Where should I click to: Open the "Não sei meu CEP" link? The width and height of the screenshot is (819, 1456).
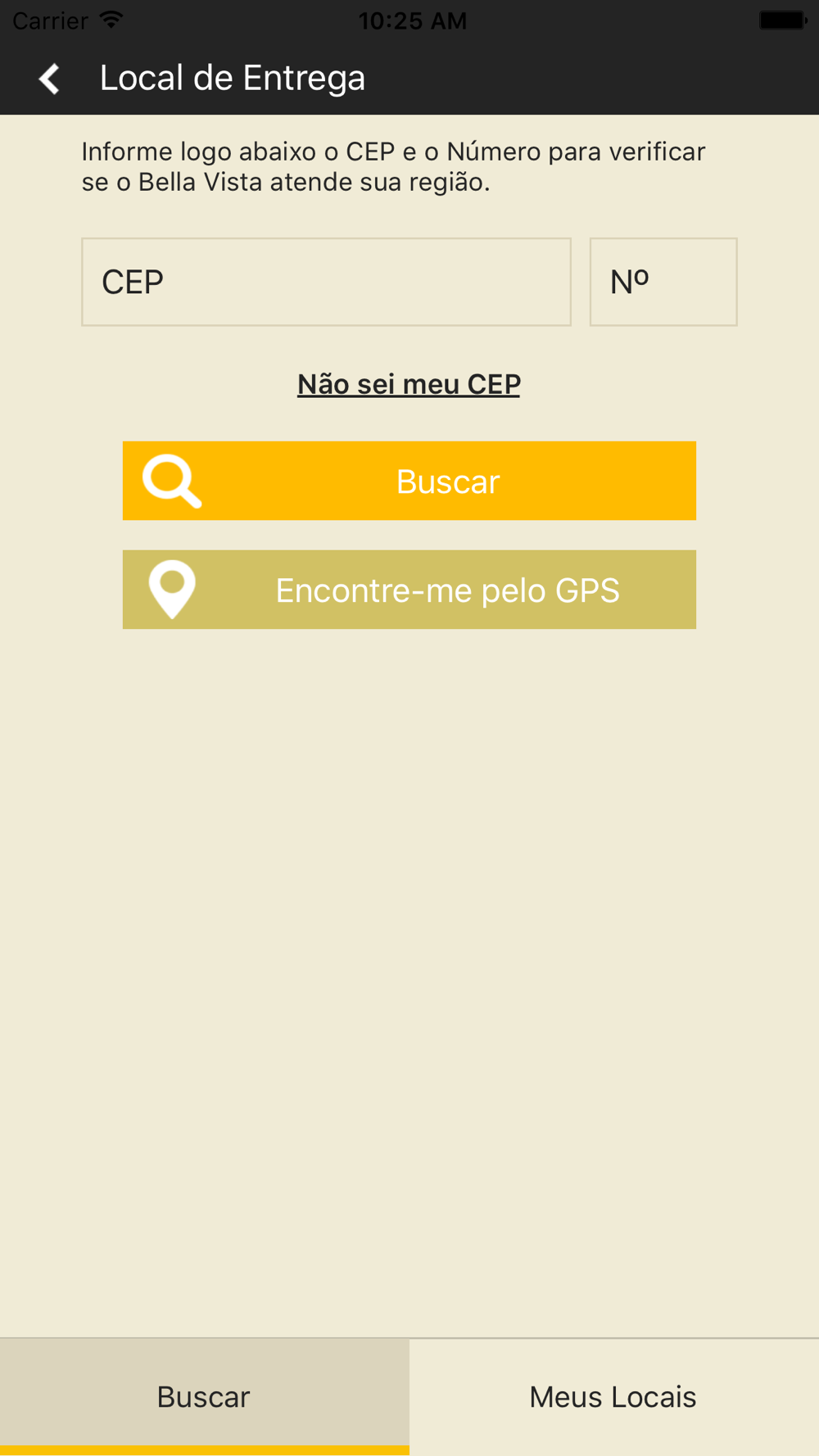point(409,384)
